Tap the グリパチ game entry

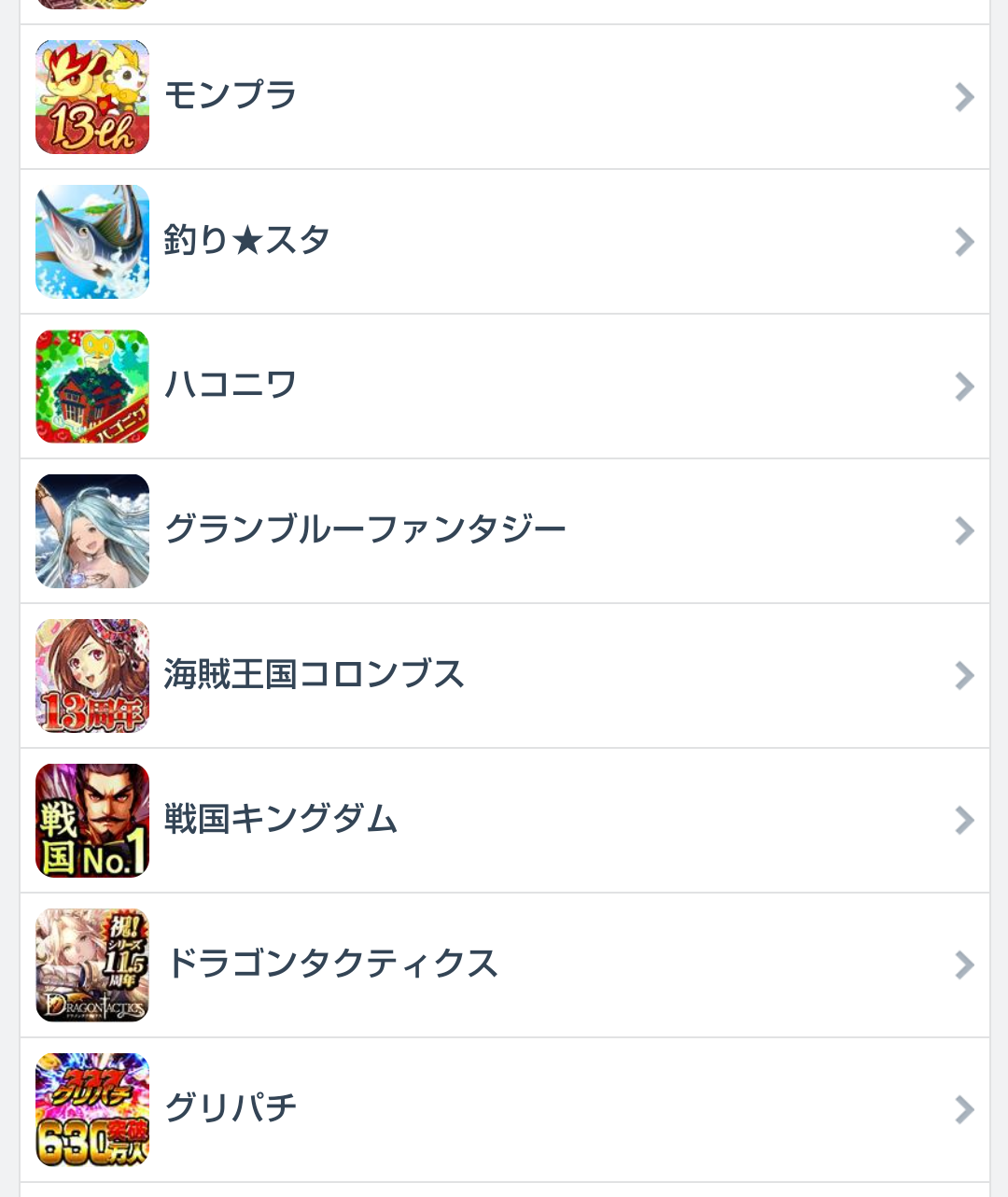point(504,1110)
